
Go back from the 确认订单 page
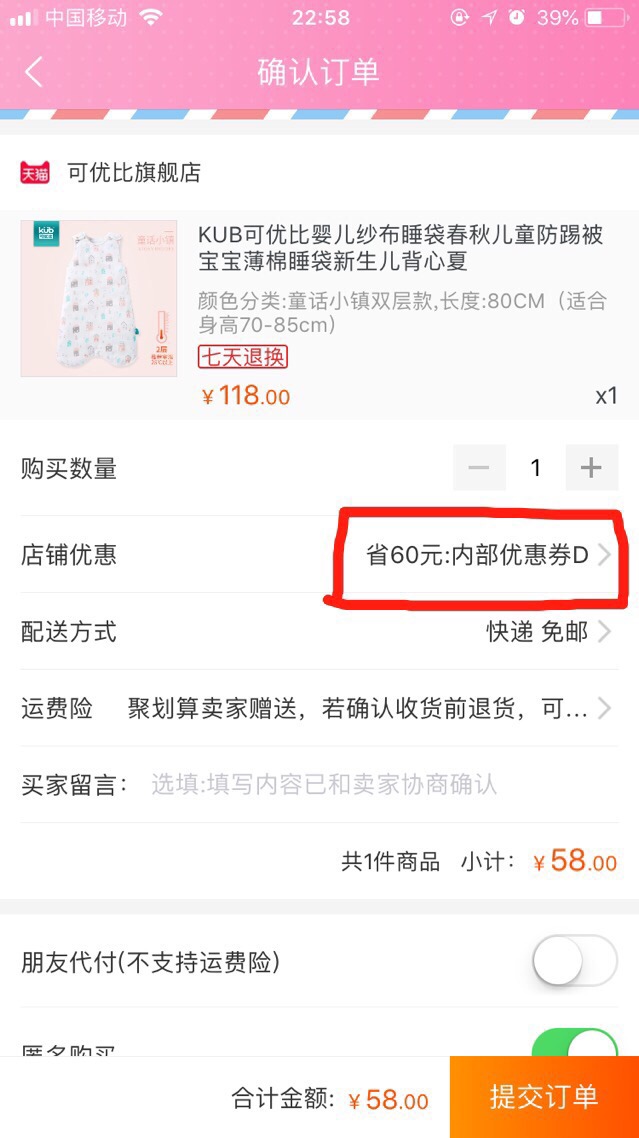pyautogui.click(x=34, y=72)
